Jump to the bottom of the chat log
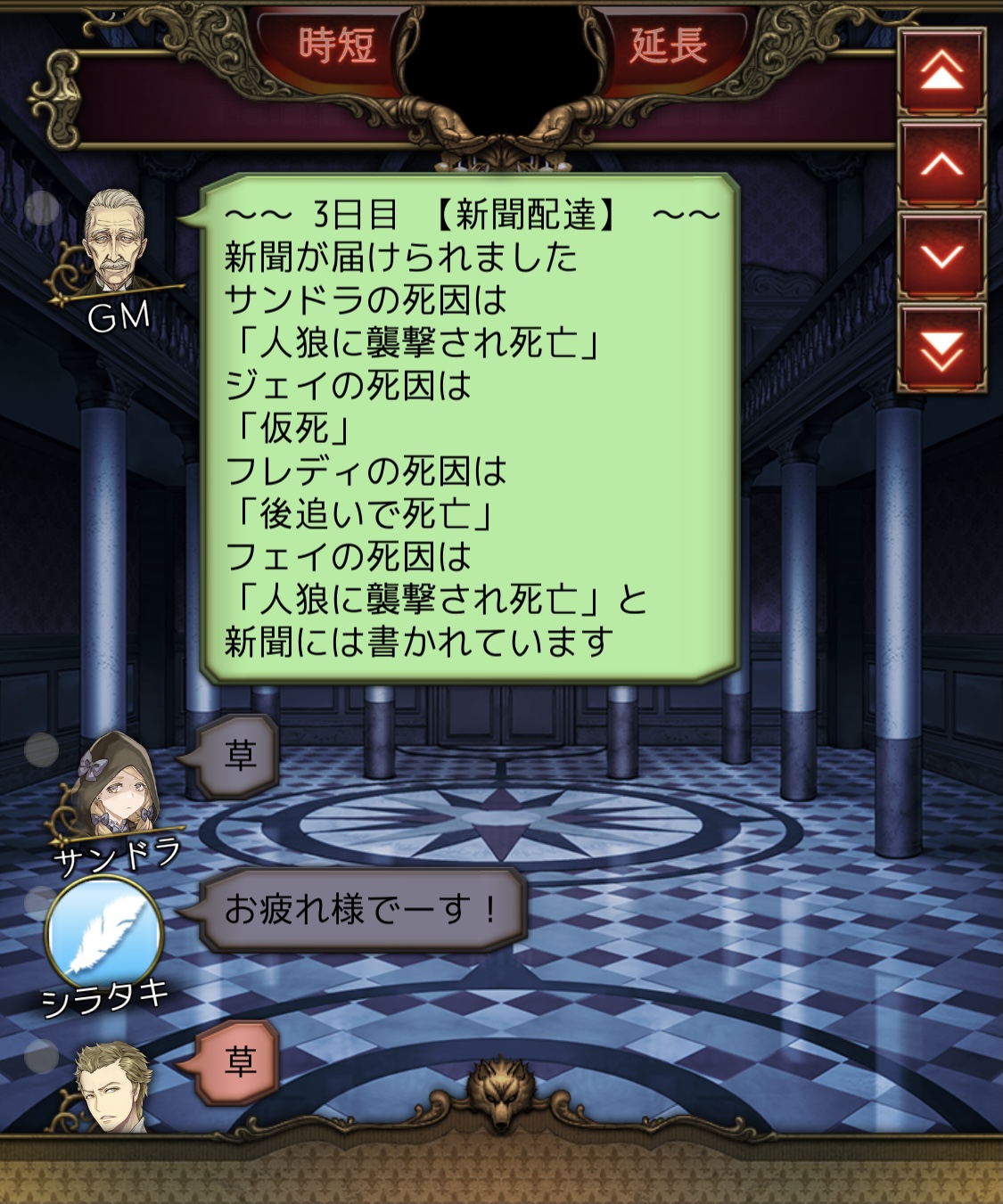The image size is (1003, 1204). click(941, 348)
